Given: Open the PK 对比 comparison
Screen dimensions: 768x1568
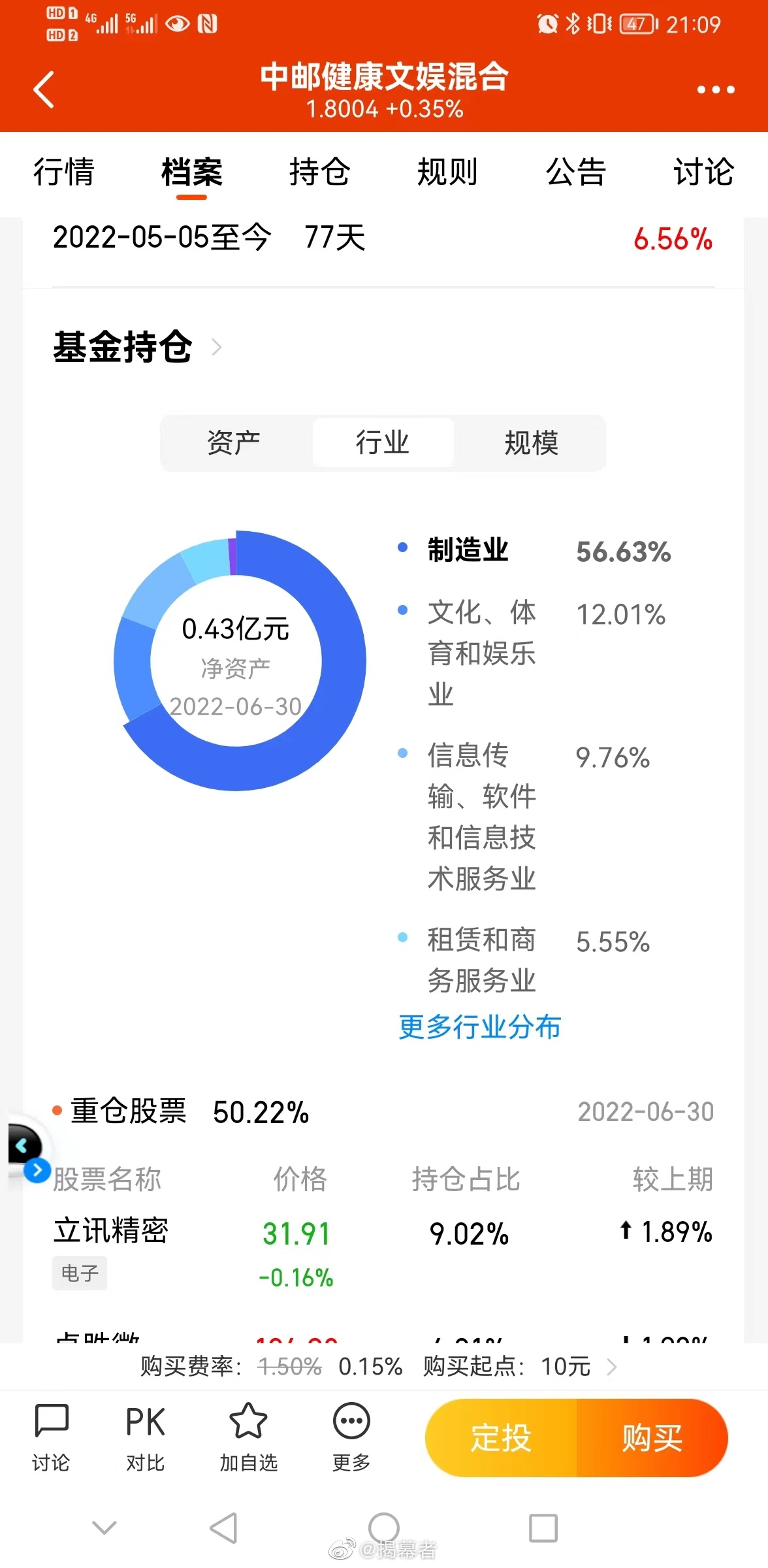Looking at the screenshot, I should tap(145, 1437).
